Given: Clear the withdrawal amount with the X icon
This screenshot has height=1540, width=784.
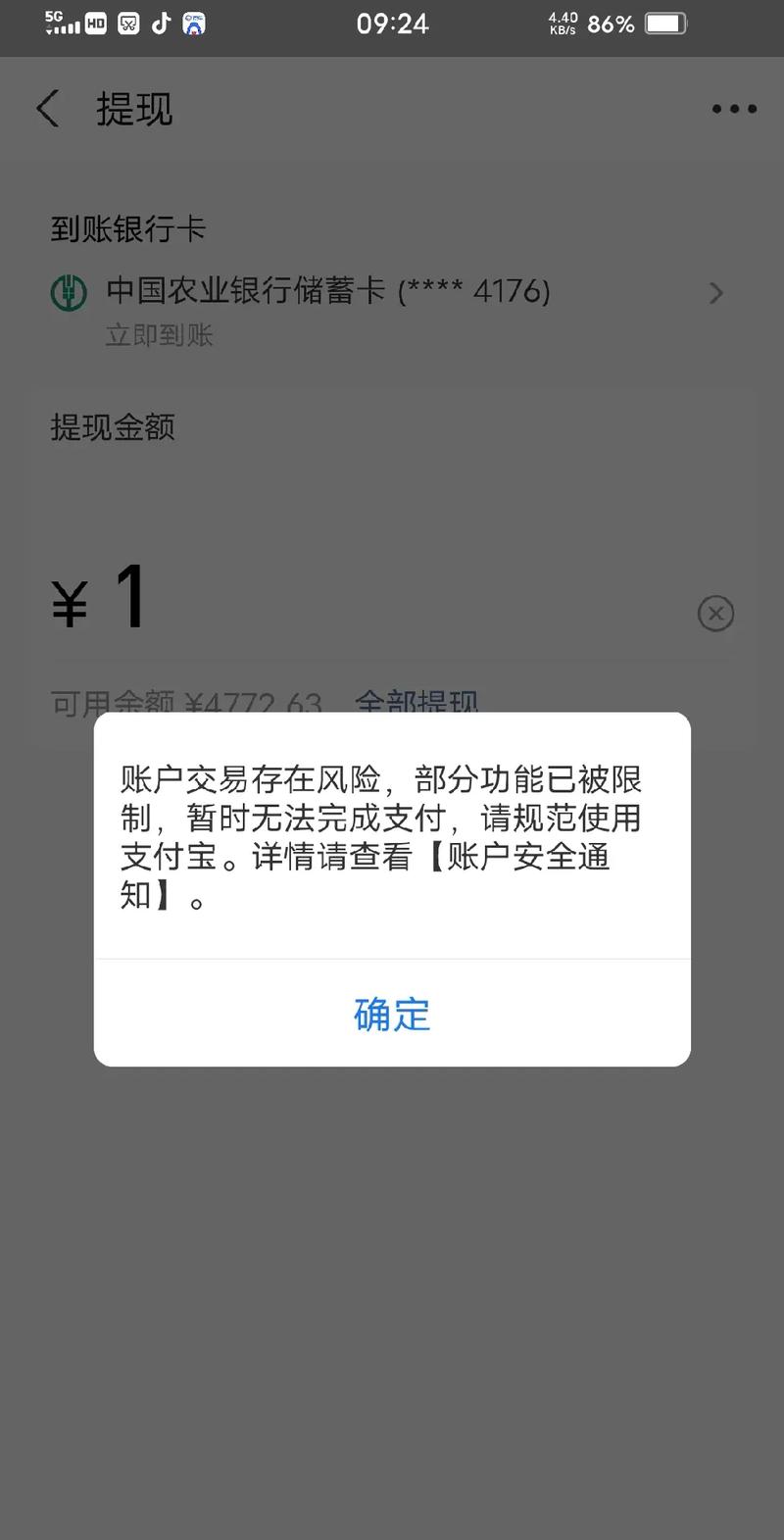Looking at the screenshot, I should [x=716, y=613].
